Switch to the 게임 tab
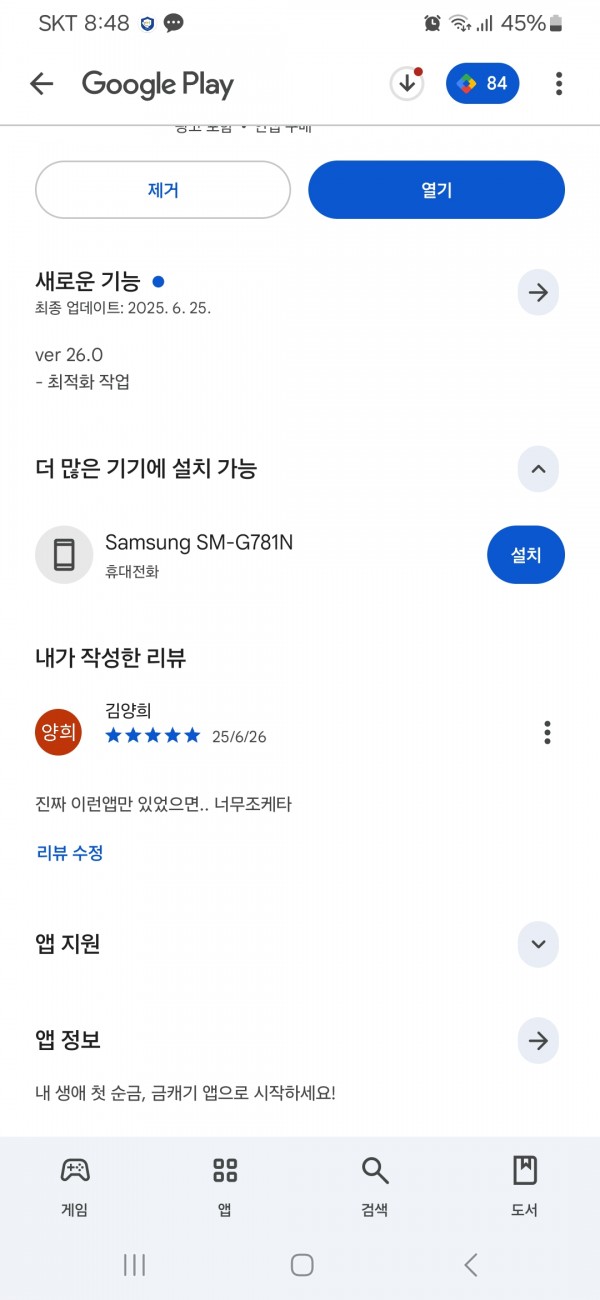The width and height of the screenshot is (600, 1300). tap(75, 1186)
